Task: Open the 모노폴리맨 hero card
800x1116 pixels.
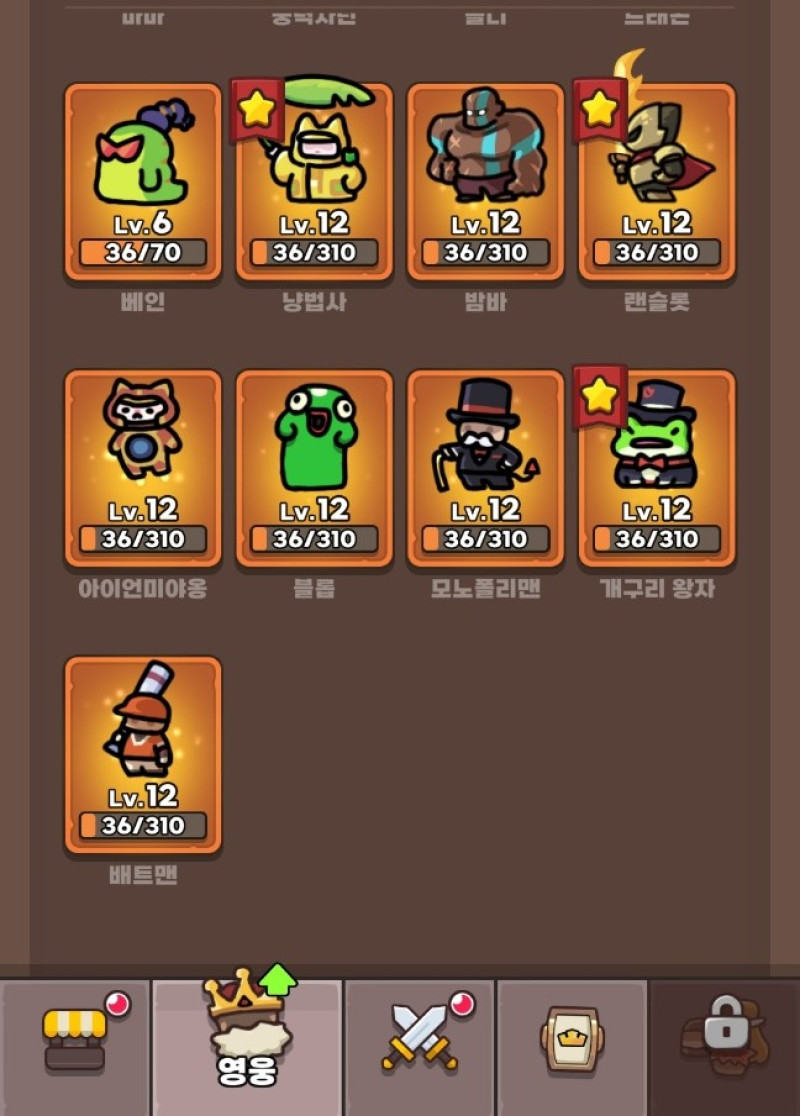Action: pyautogui.click(x=486, y=468)
